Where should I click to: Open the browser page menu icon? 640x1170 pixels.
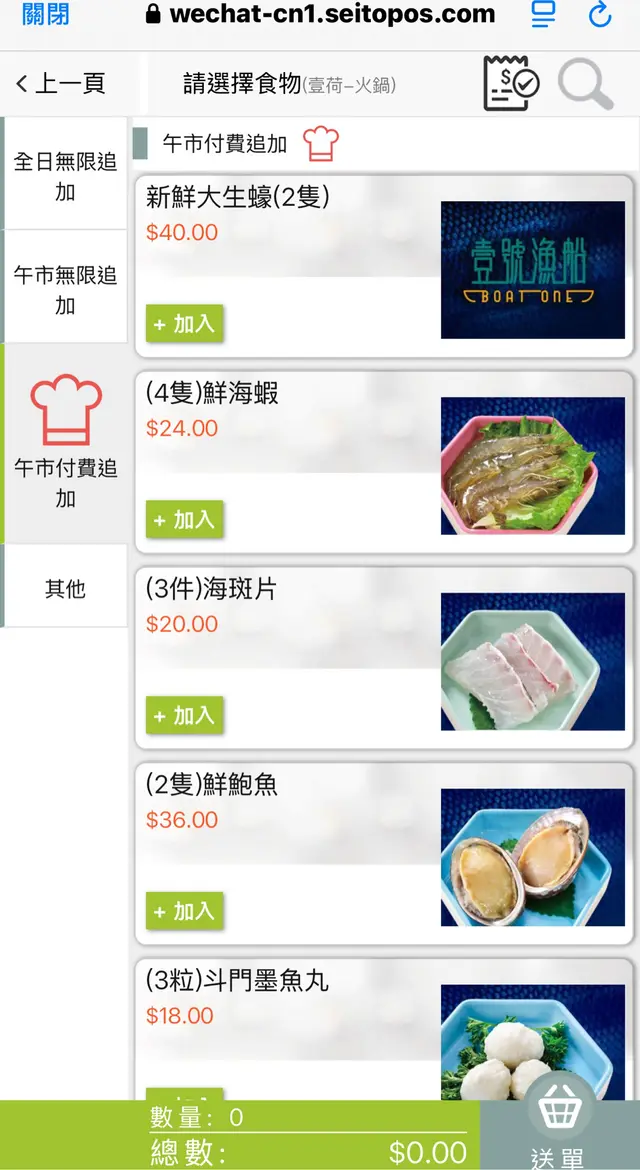[543, 15]
